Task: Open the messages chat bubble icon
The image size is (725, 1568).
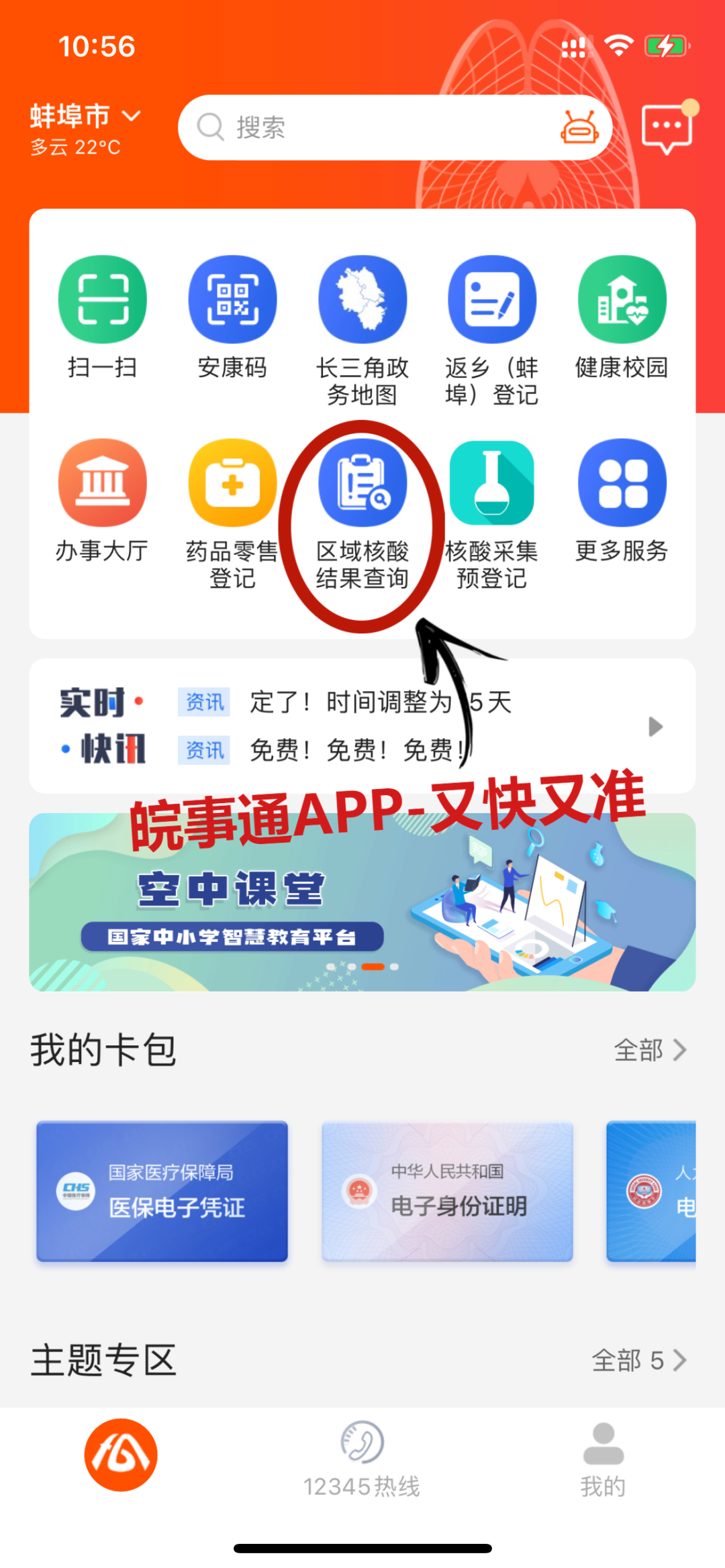Action: coord(667,127)
